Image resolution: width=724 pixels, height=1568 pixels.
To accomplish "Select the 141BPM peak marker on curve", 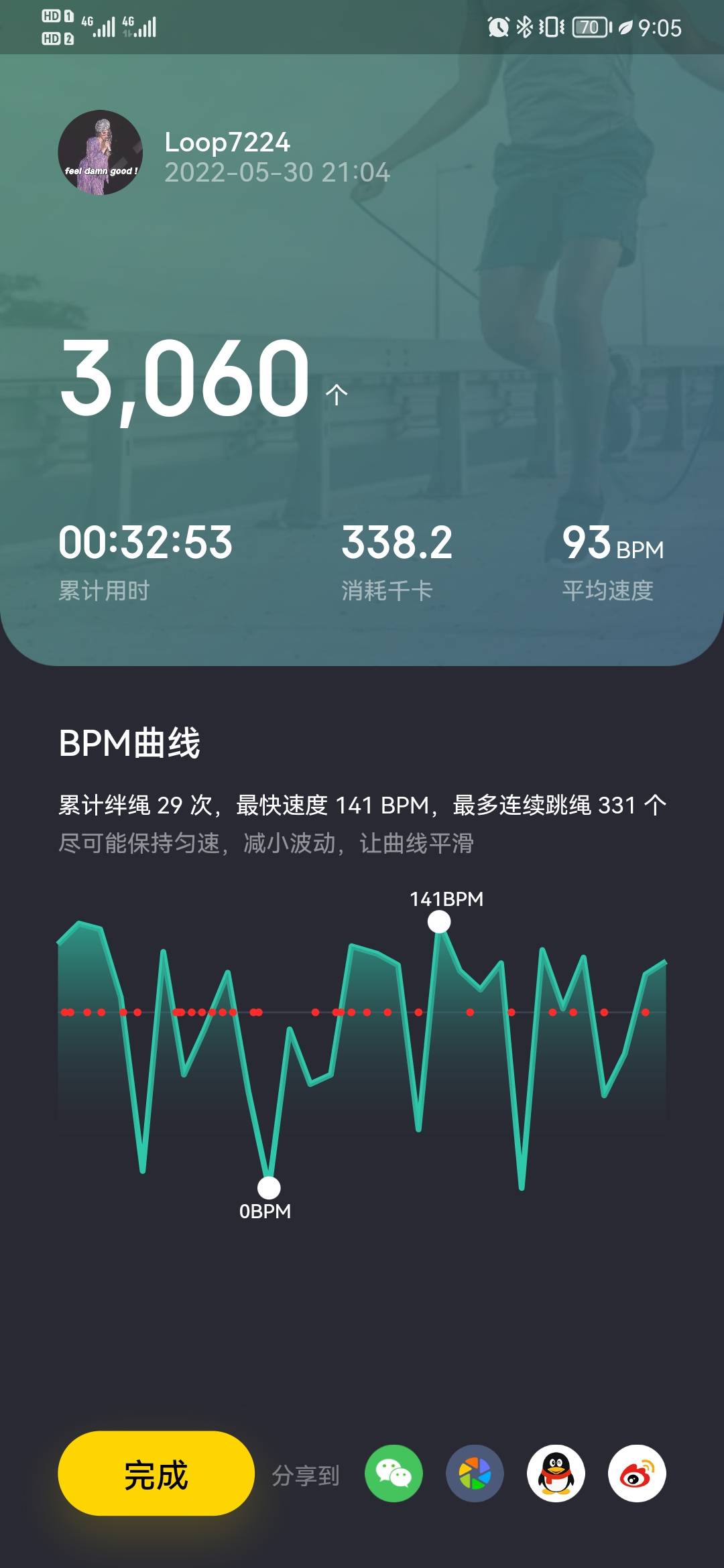I will click(x=439, y=923).
